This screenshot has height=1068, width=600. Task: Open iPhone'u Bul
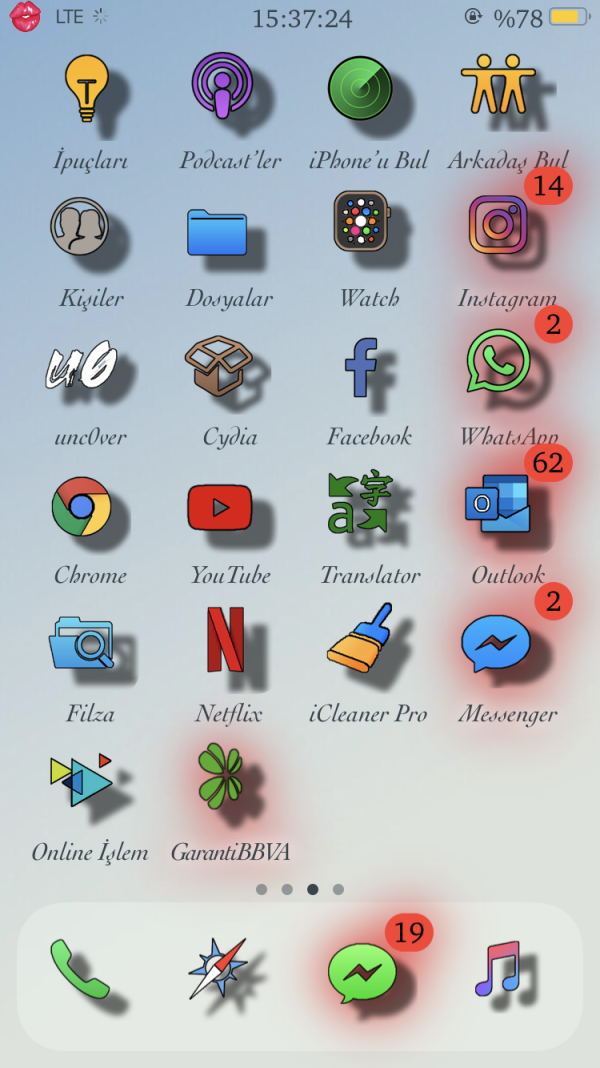(x=360, y=87)
